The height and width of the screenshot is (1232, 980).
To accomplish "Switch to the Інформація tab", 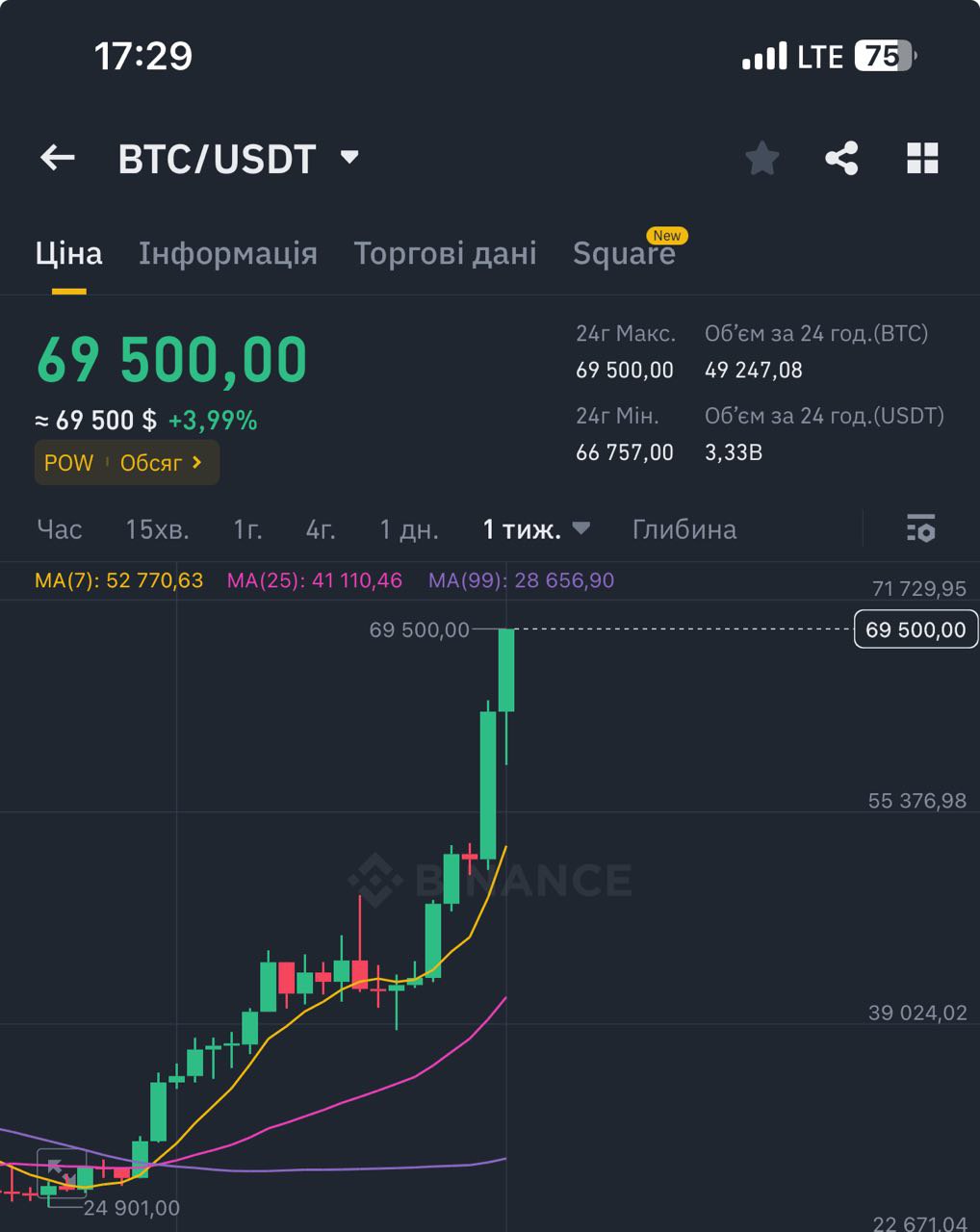I will click(x=227, y=253).
